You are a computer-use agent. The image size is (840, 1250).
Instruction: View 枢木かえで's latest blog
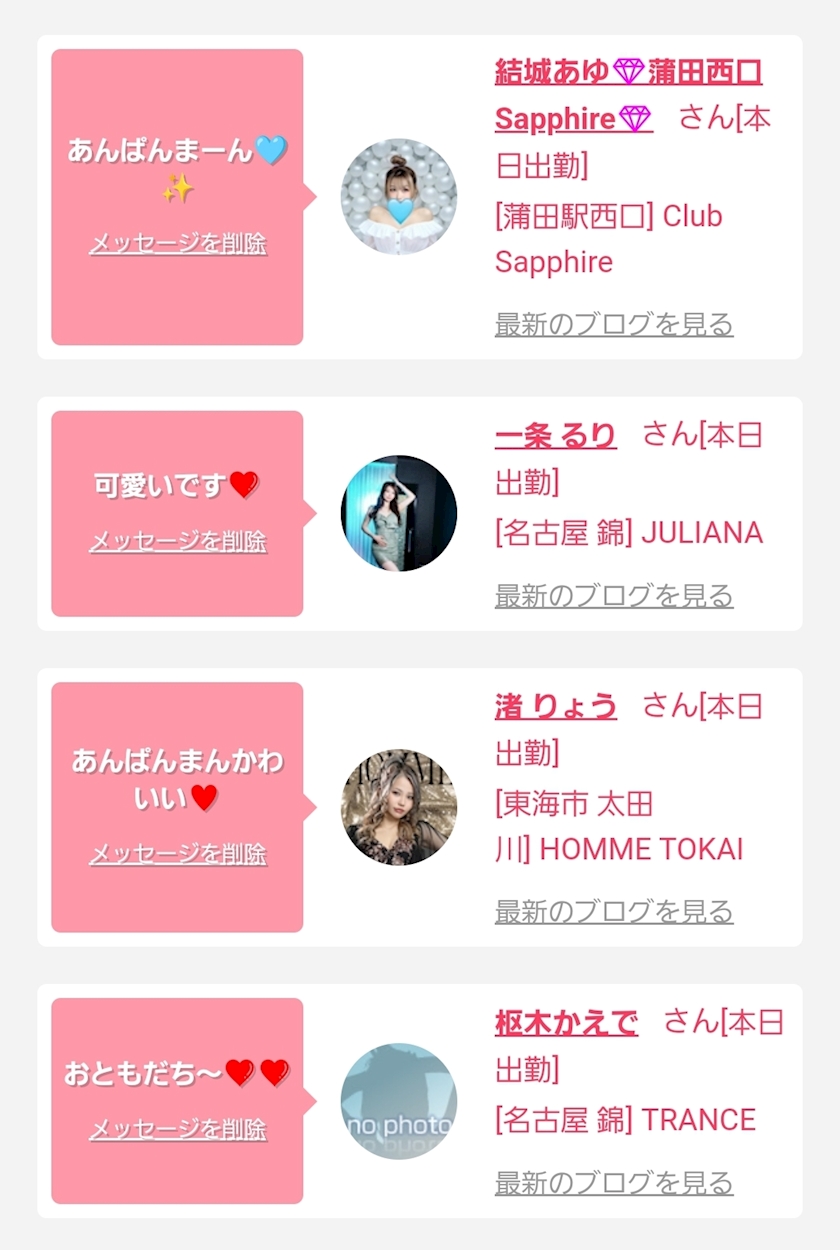[x=614, y=1182]
